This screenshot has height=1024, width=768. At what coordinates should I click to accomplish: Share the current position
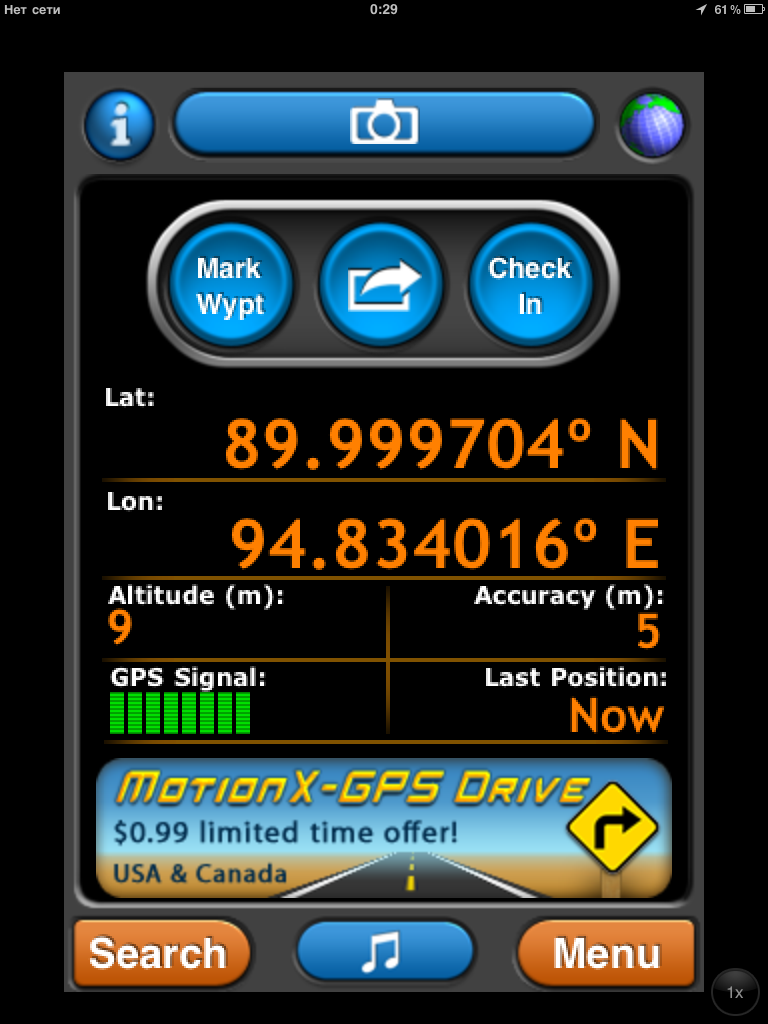(x=383, y=285)
